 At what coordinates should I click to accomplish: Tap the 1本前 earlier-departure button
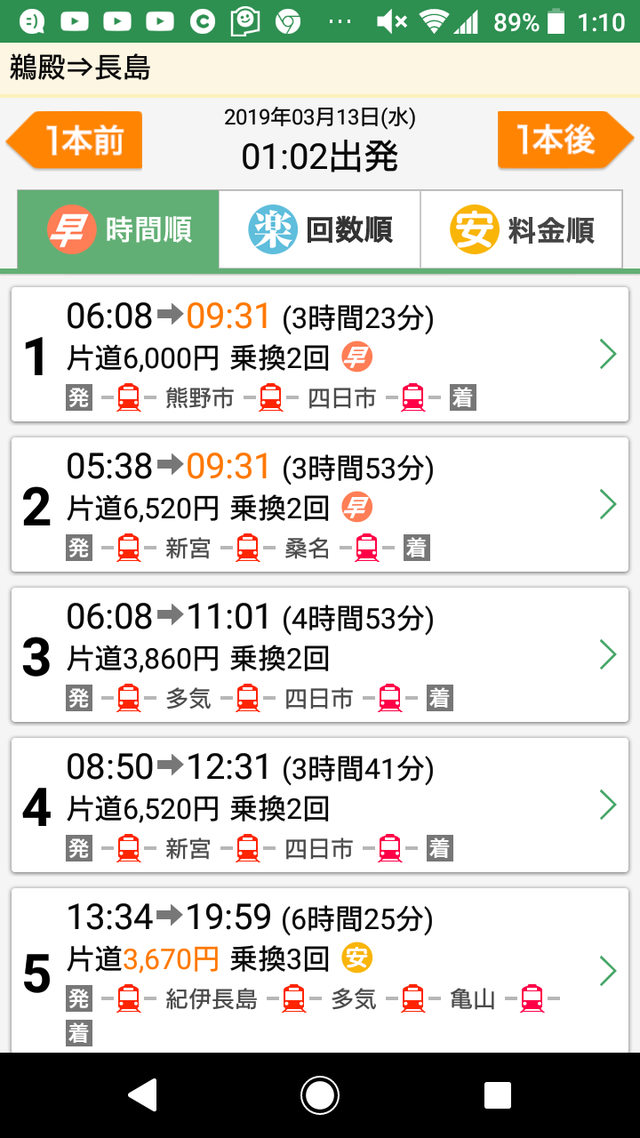[74, 140]
